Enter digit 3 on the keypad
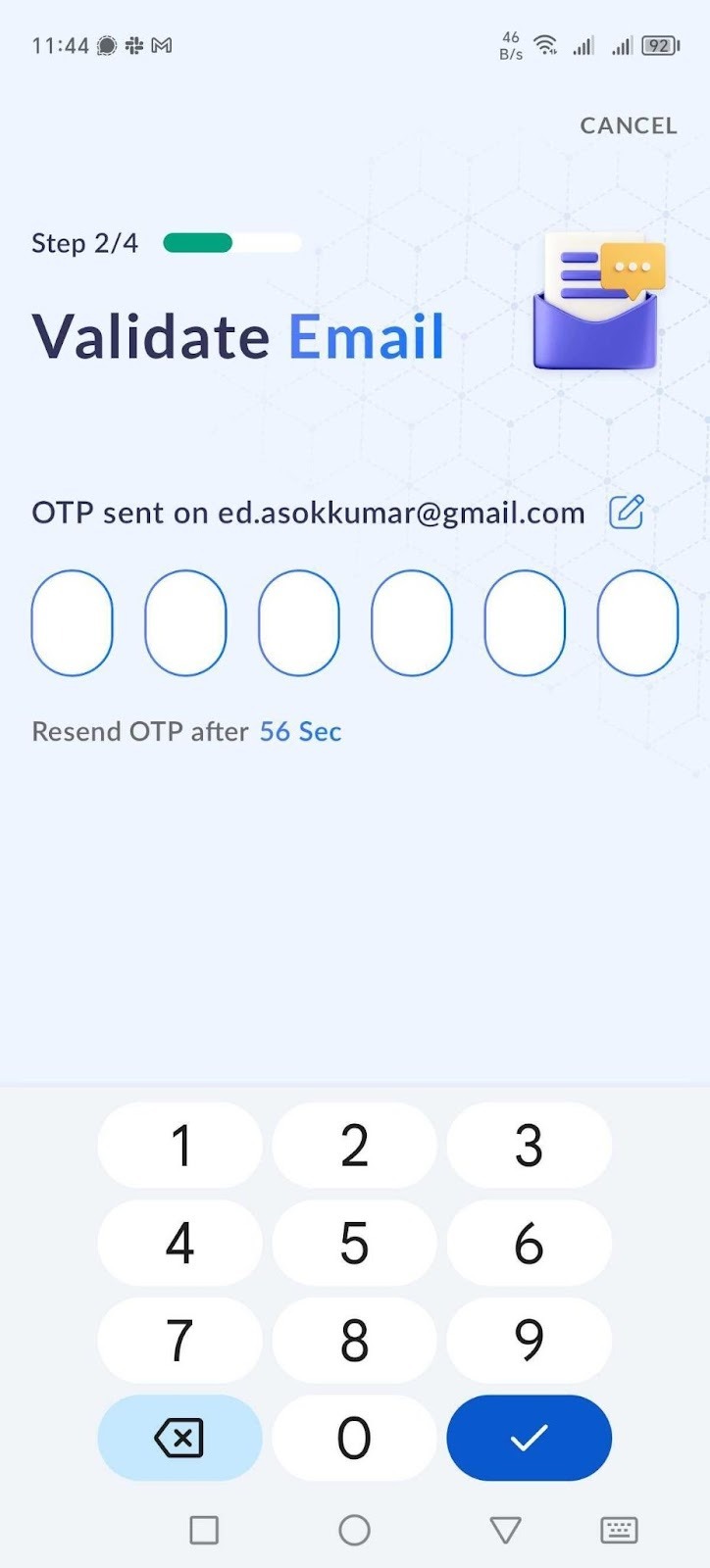The image size is (710, 1568). pos(529,1145)
